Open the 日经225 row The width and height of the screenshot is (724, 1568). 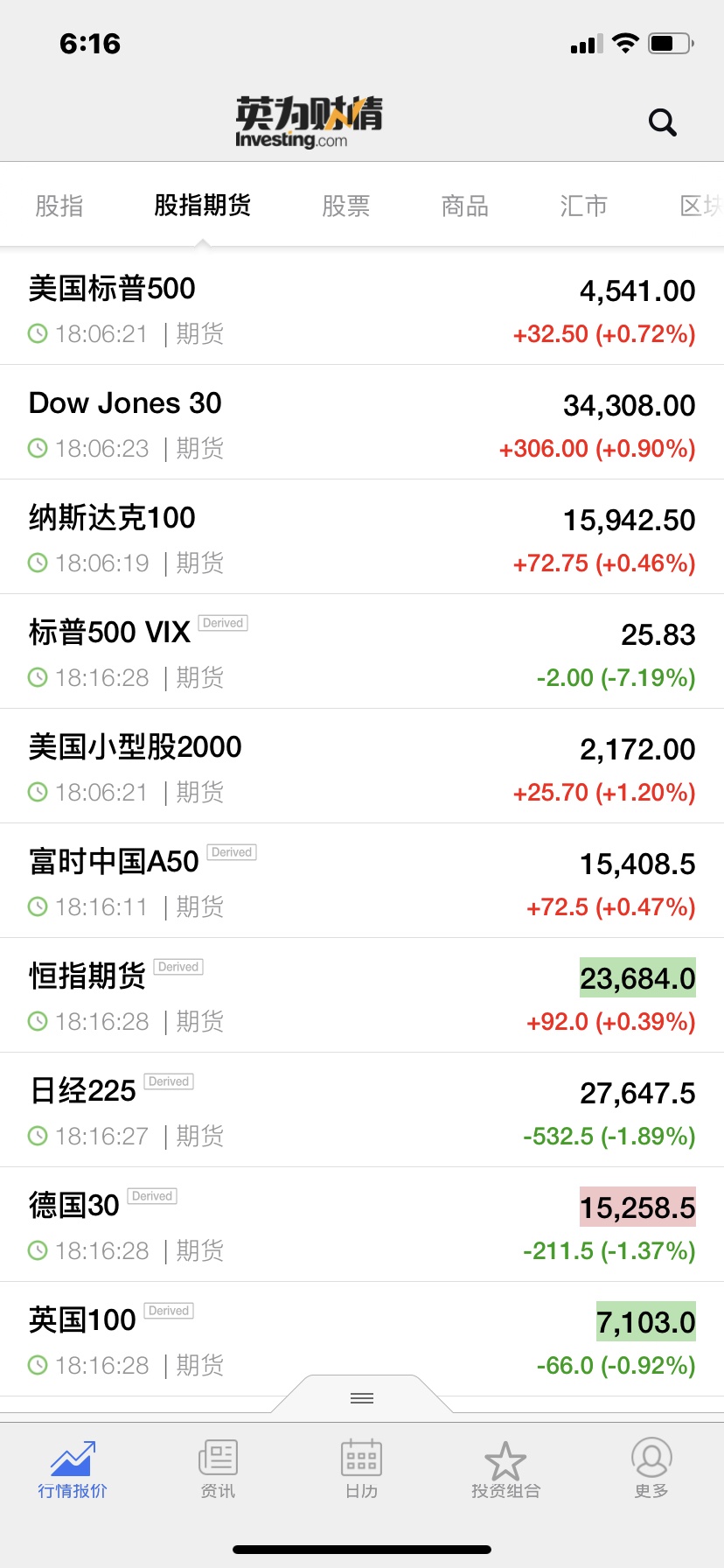(x=362, y=1110)
